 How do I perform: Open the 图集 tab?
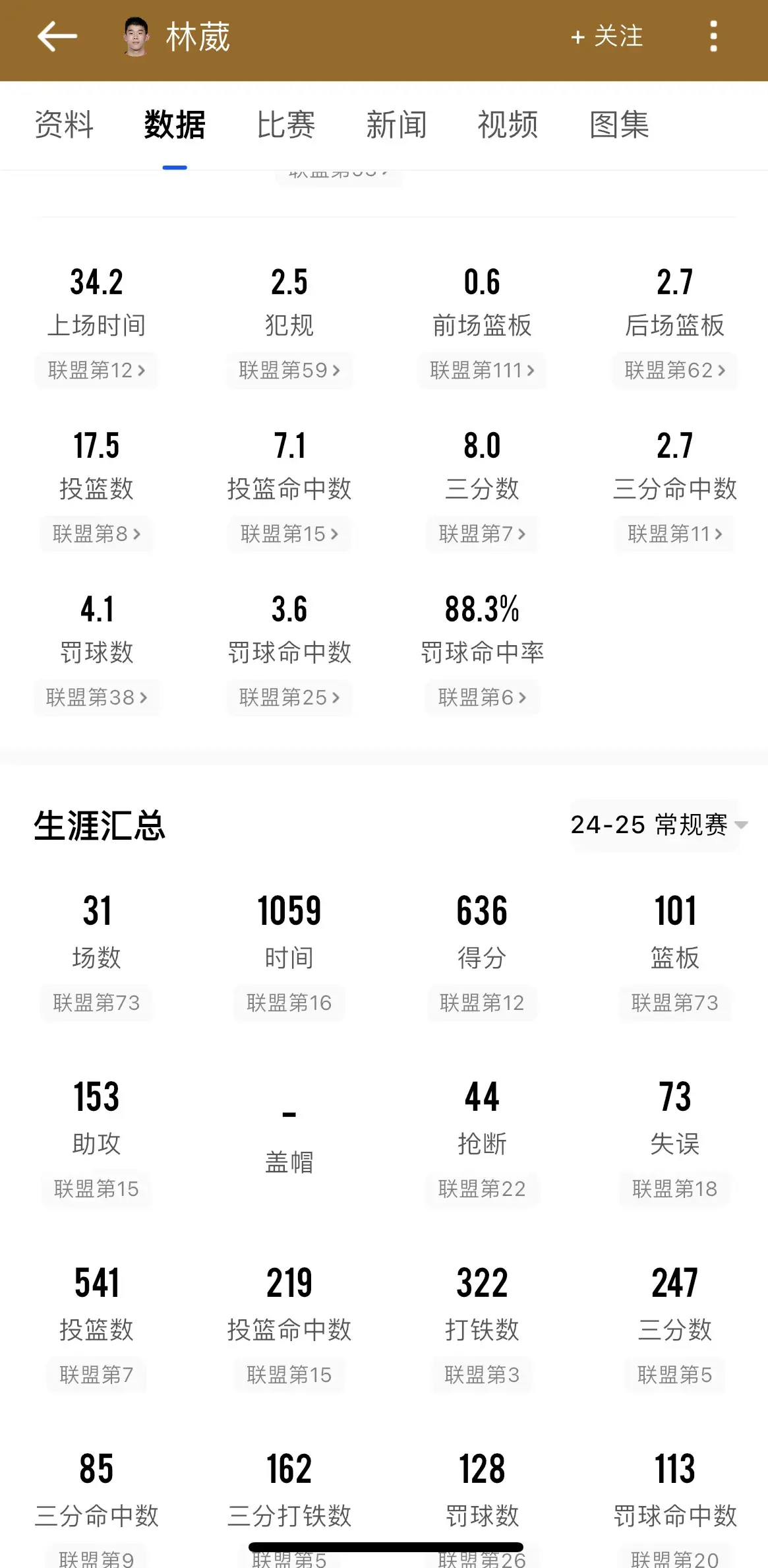(619, 125)
